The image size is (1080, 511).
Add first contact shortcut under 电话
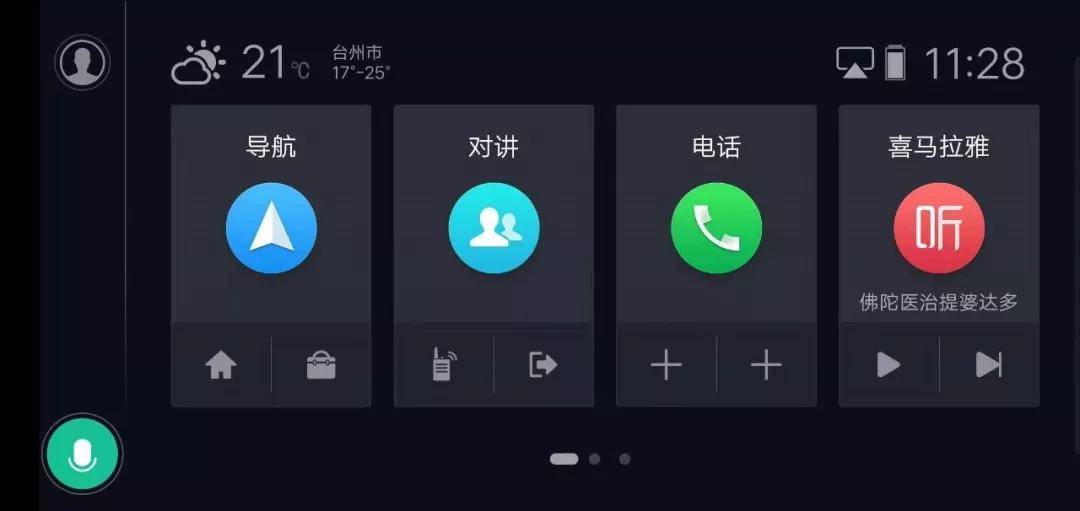666,366
